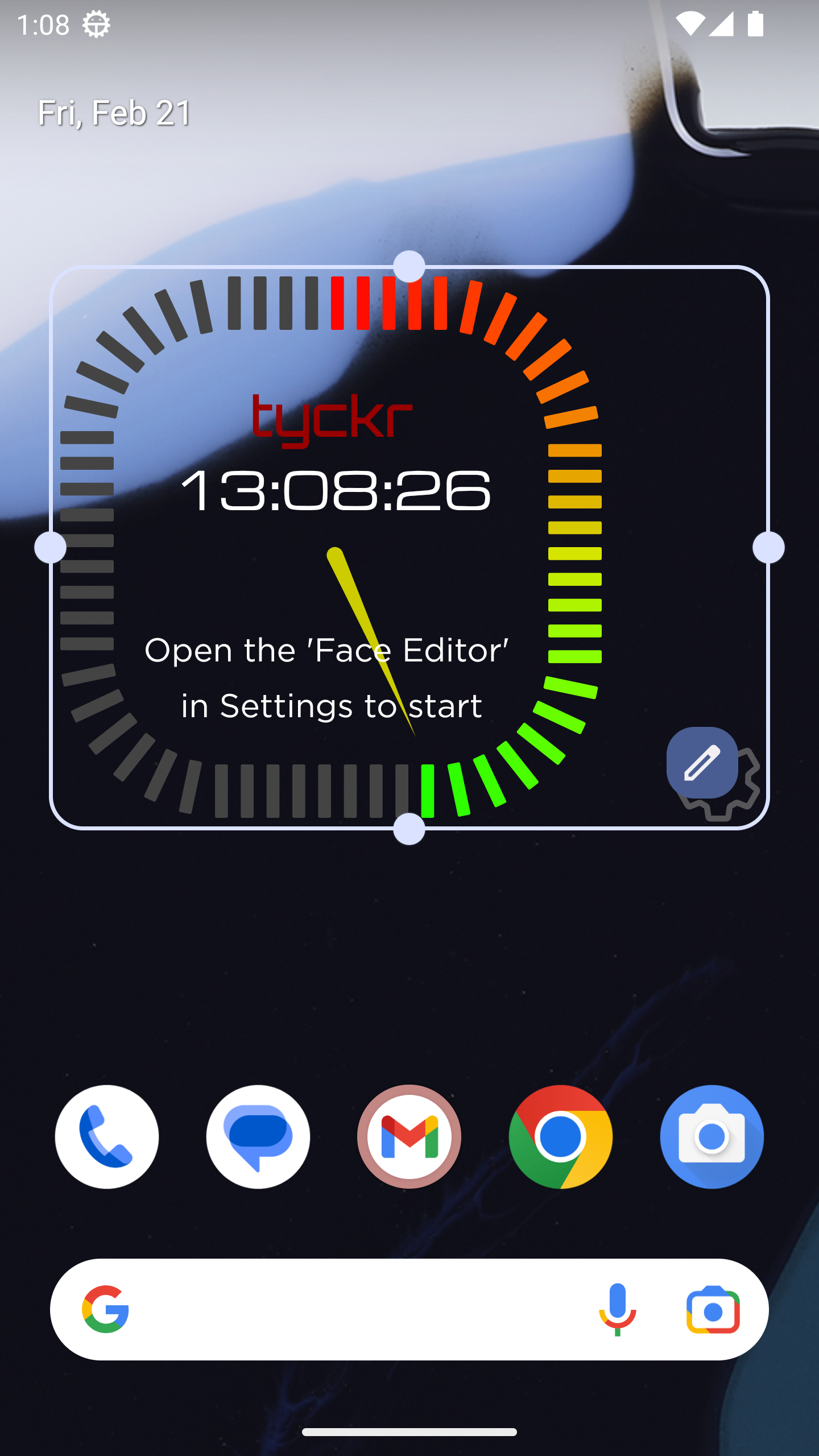Open the Camera app
This screenshot has width=819, height=1456.
(712, 1136)
